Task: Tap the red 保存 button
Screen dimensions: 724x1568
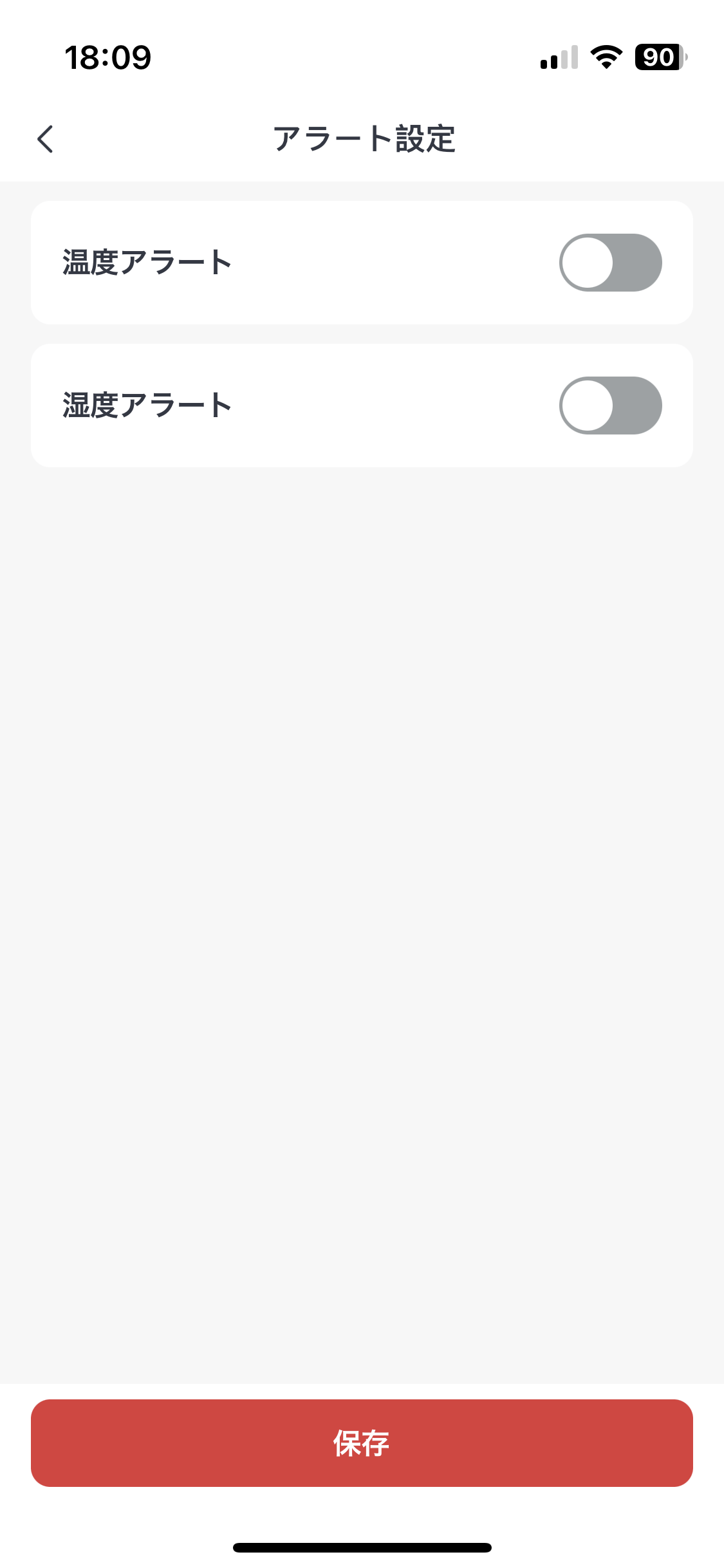Action: coord(362,1442)
